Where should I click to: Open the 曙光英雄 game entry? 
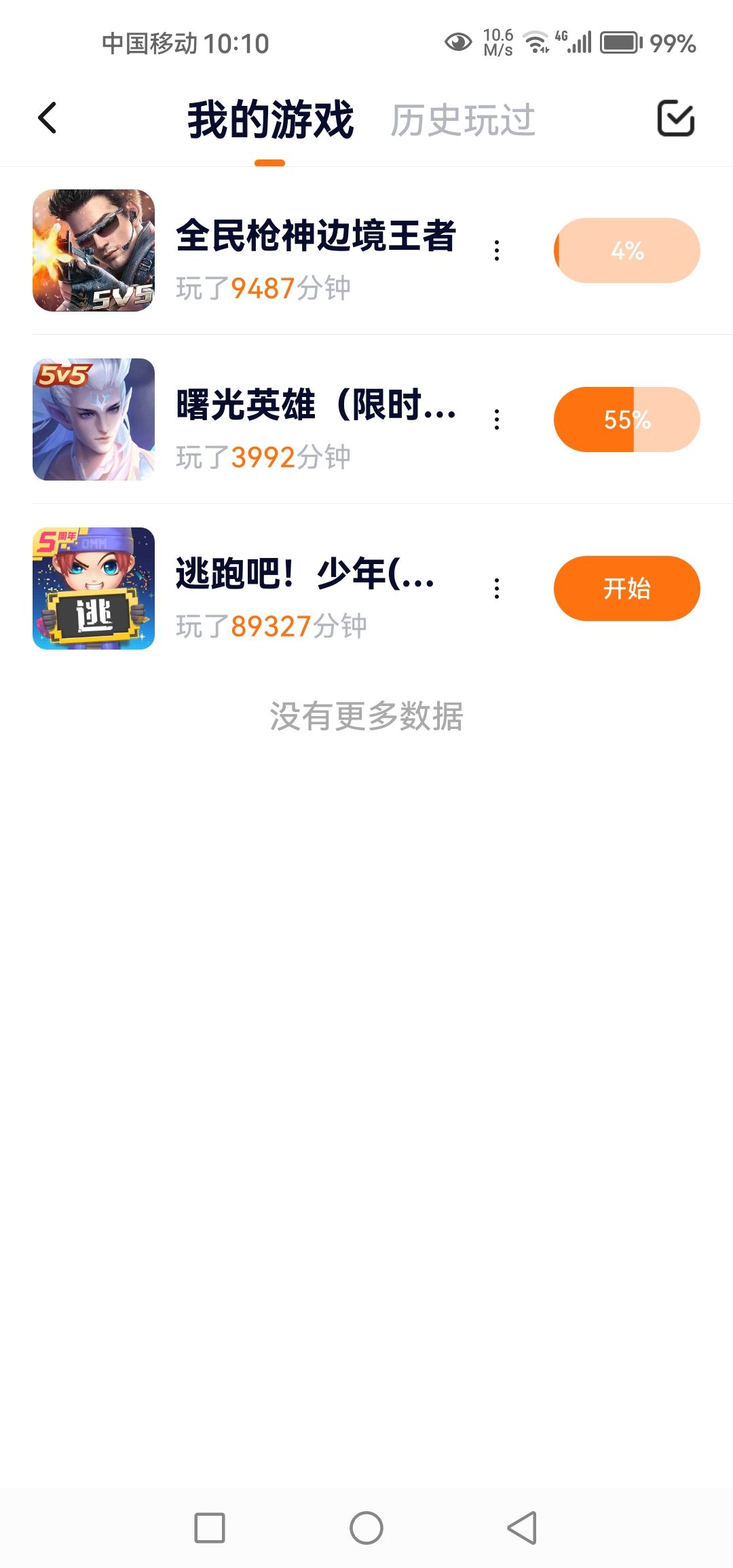[316, 405]
